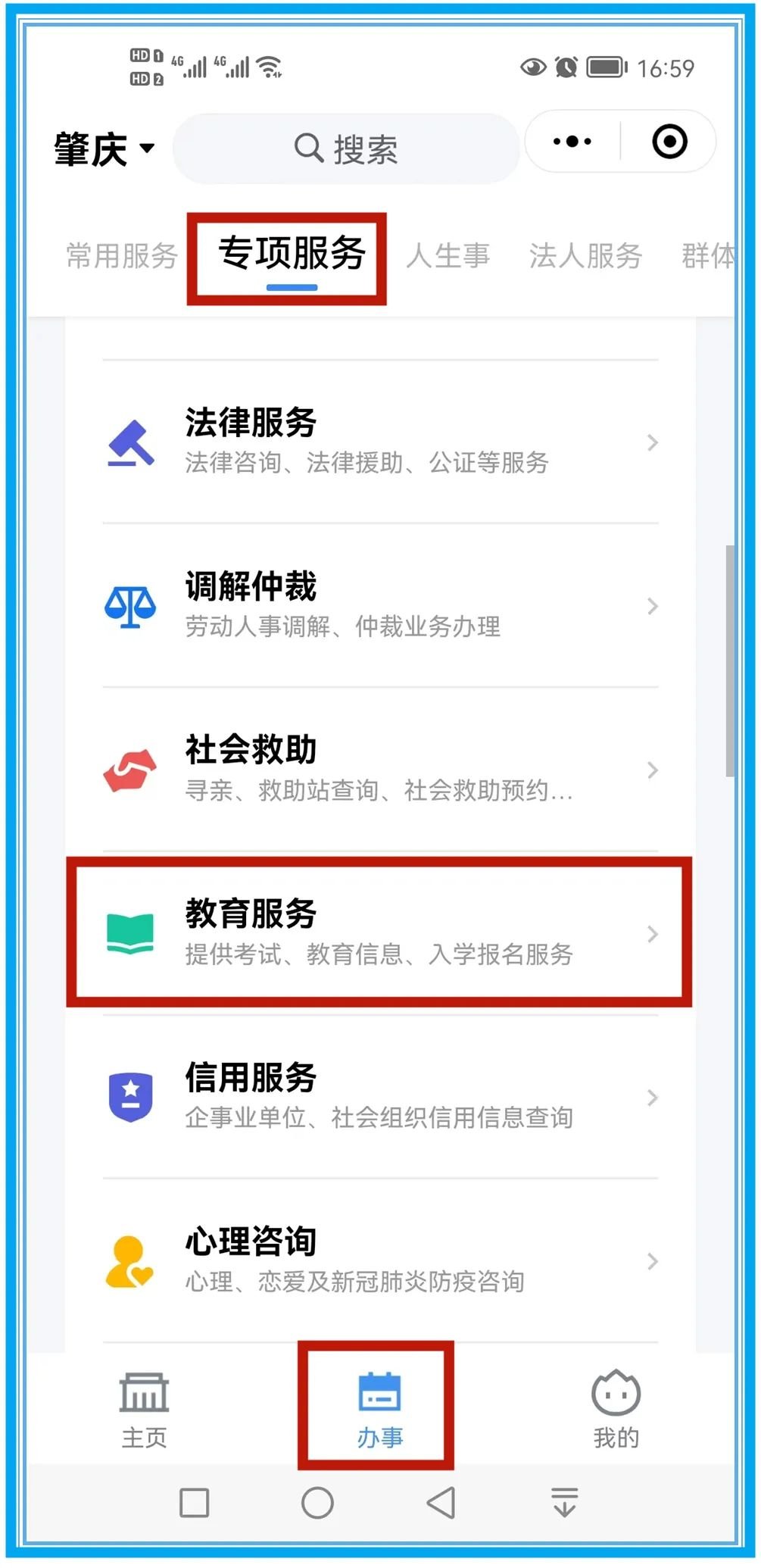Tap the system back triangle button
This screenshot has height=1568, width=761.
pos(441,1503)
